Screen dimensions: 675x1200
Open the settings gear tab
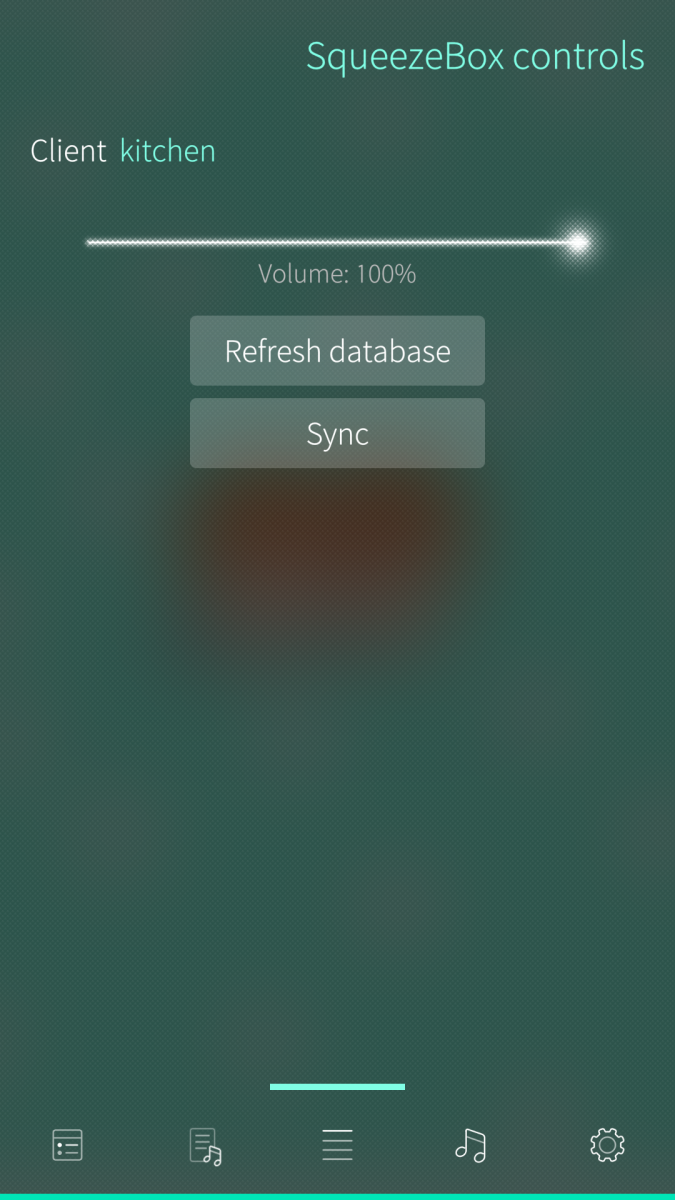click(x=607, y=1145)
